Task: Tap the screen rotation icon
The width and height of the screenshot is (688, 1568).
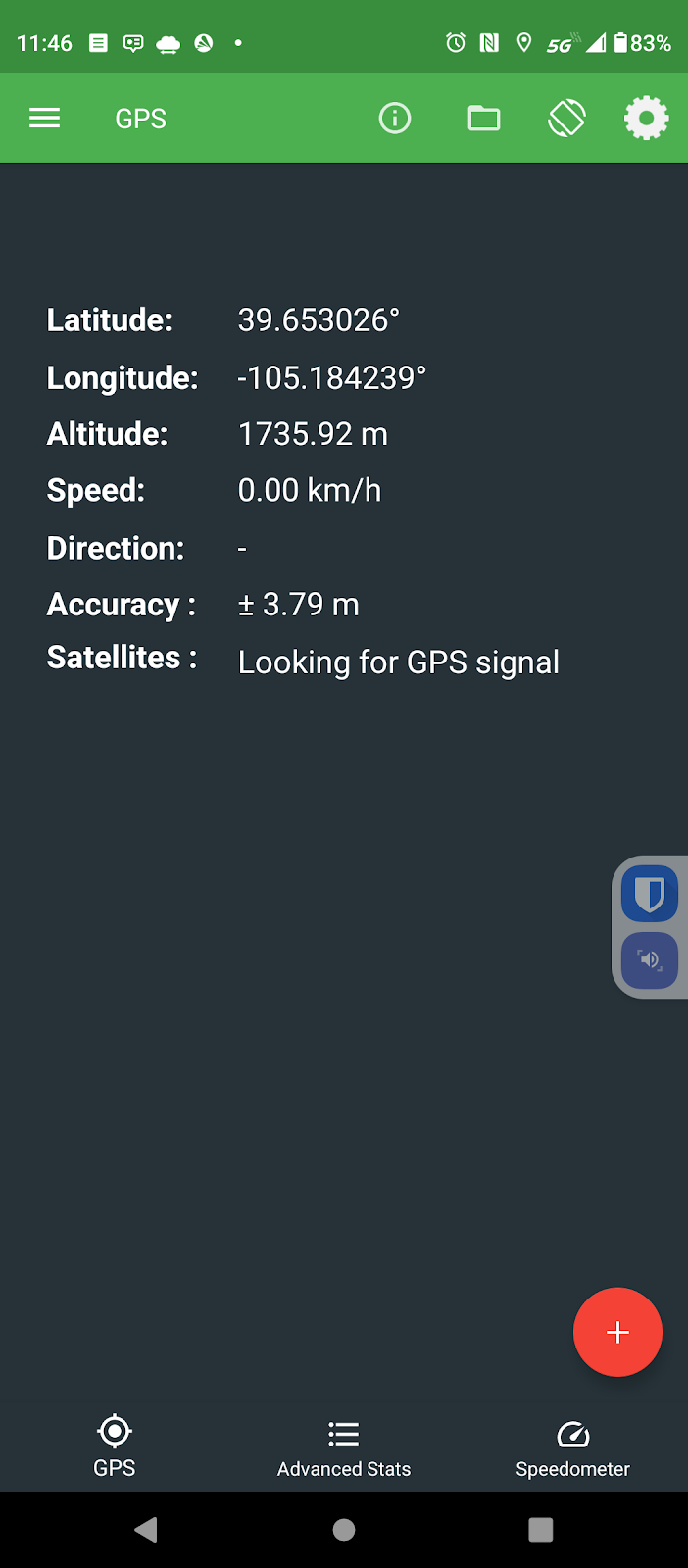Action: coord(566,119)
